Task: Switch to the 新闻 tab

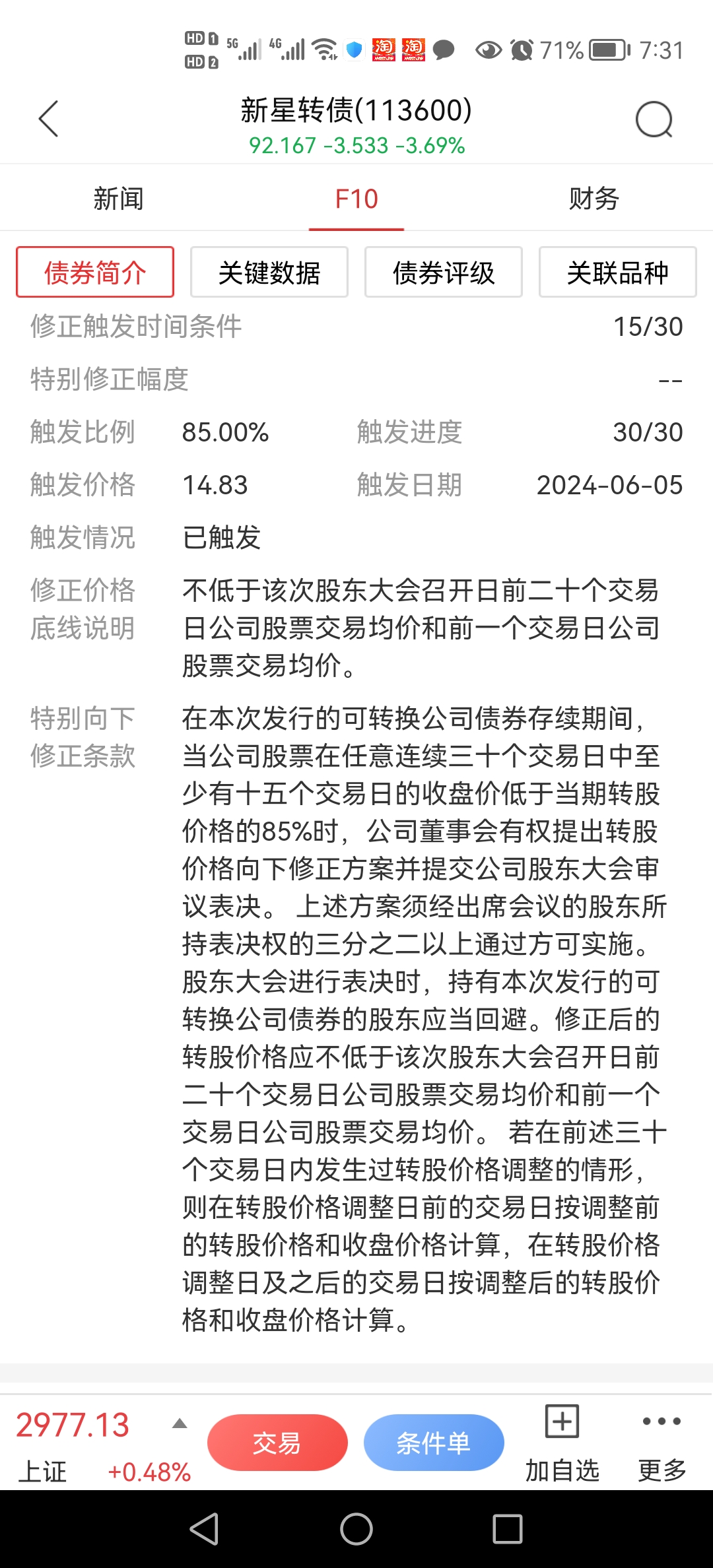Action: pyautogui.click(x=118, y=199)
